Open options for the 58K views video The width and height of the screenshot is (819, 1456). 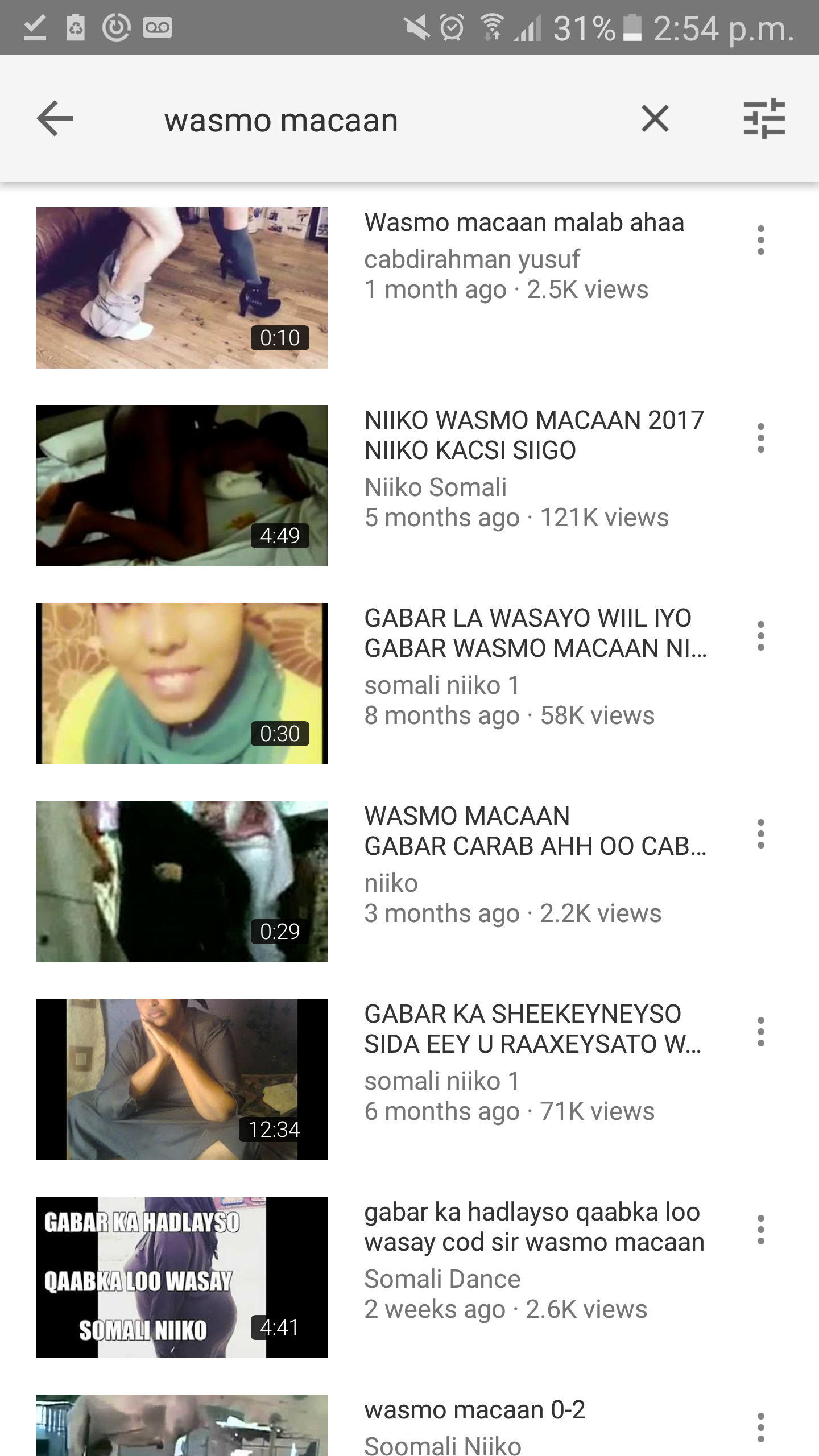point(760,636)
